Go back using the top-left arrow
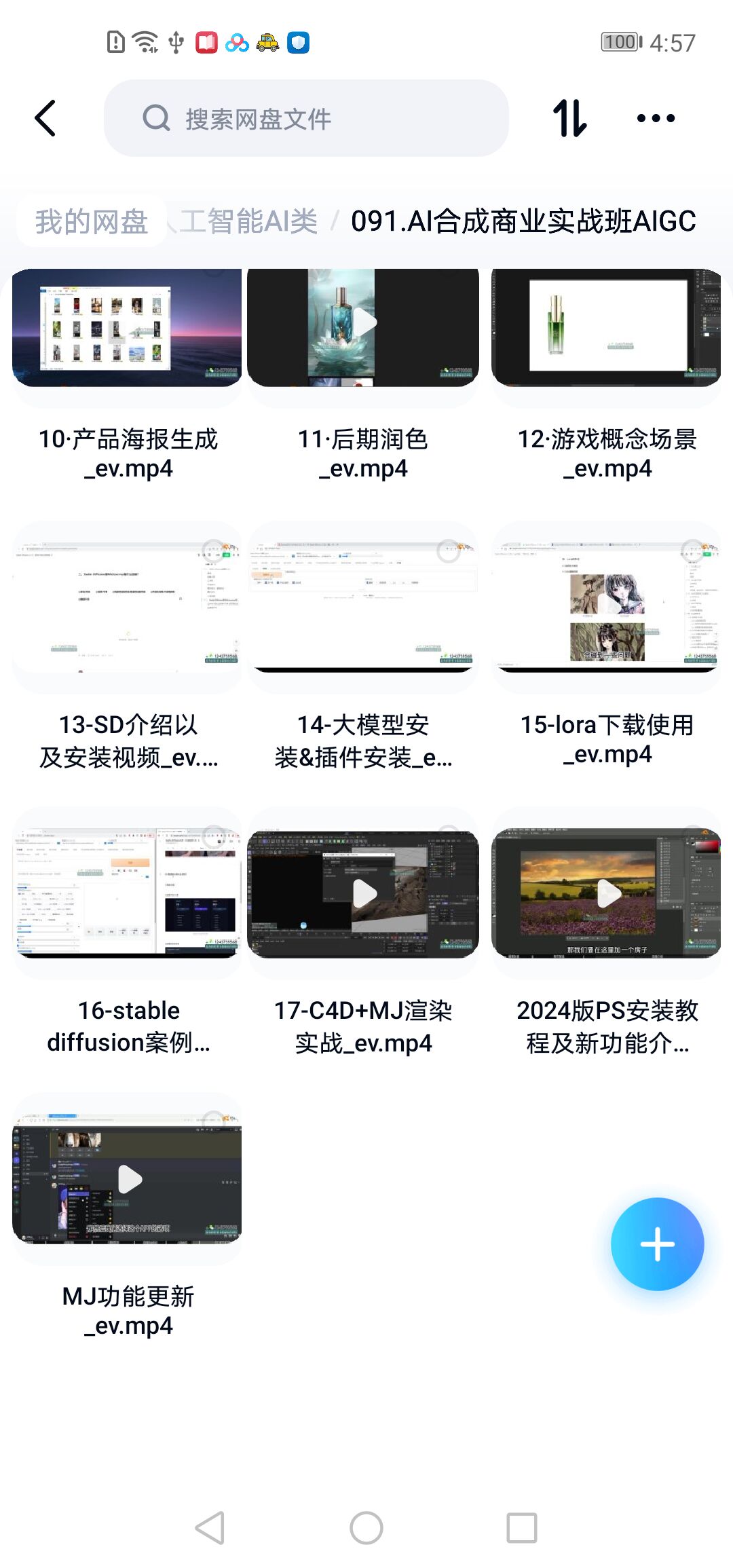The width and height of the screenshot is (733, 1568). pos(45,118)
